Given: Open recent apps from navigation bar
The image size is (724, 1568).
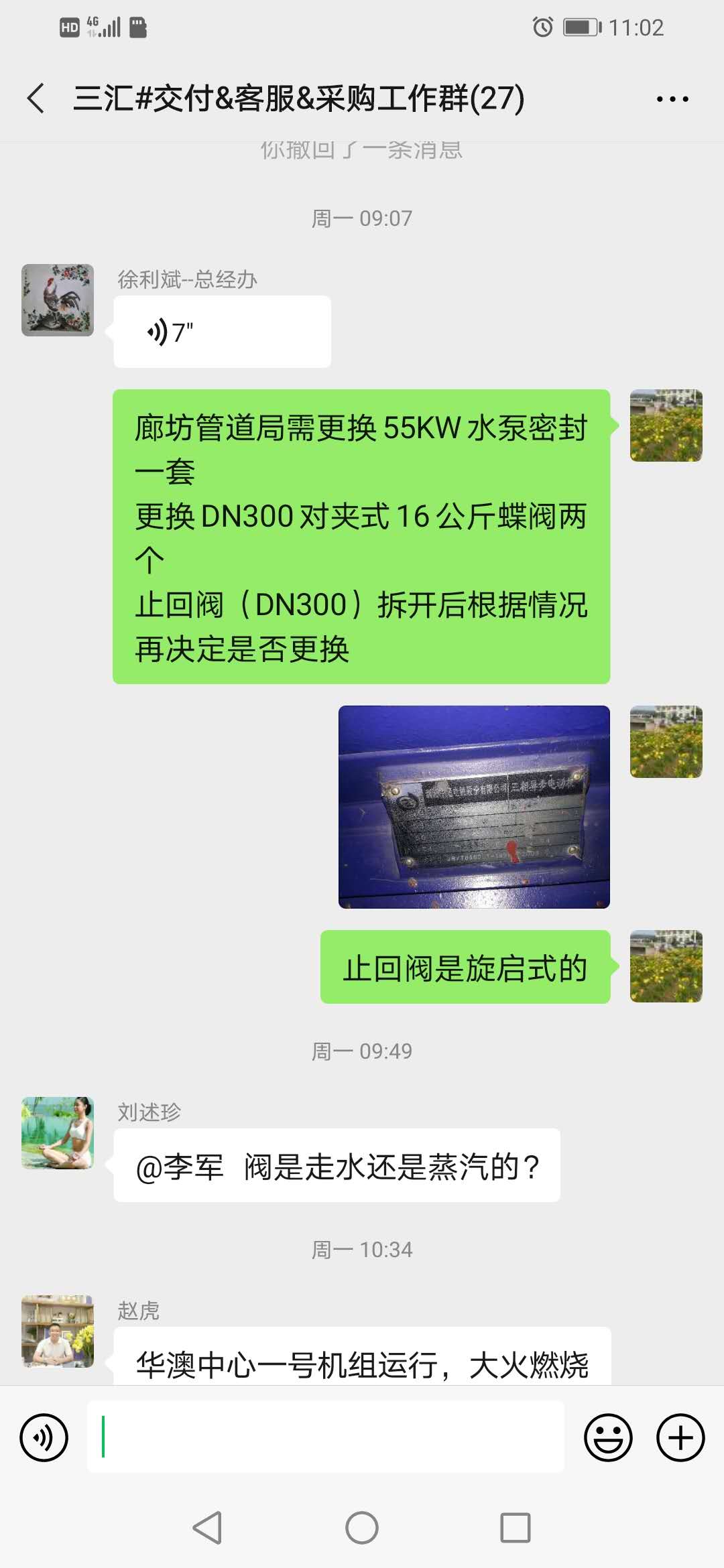Looking at the screenshot, I should pyautogui.click(x=516, y=1528).
